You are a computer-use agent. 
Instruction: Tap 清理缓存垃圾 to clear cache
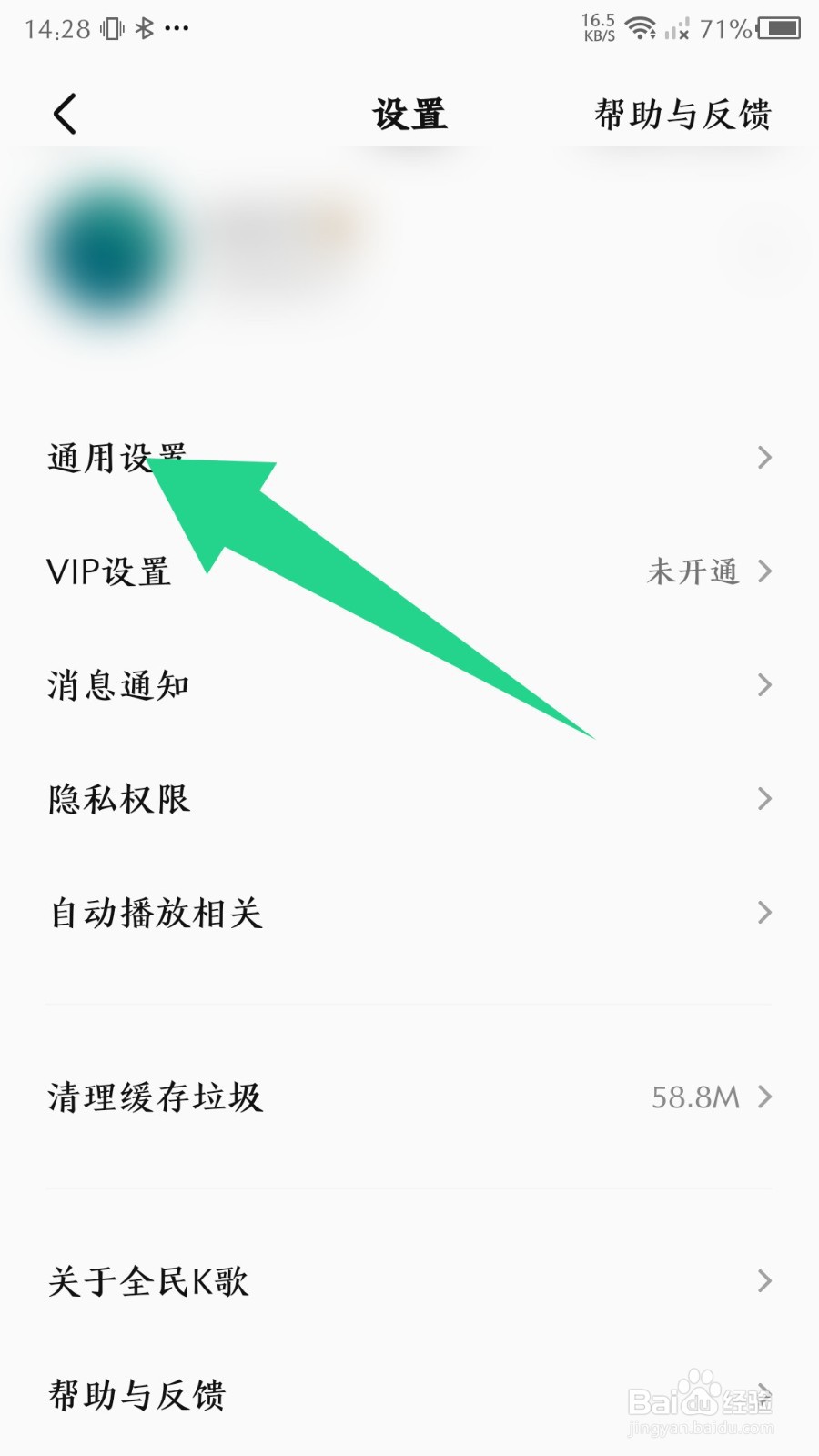point(153,1097)
